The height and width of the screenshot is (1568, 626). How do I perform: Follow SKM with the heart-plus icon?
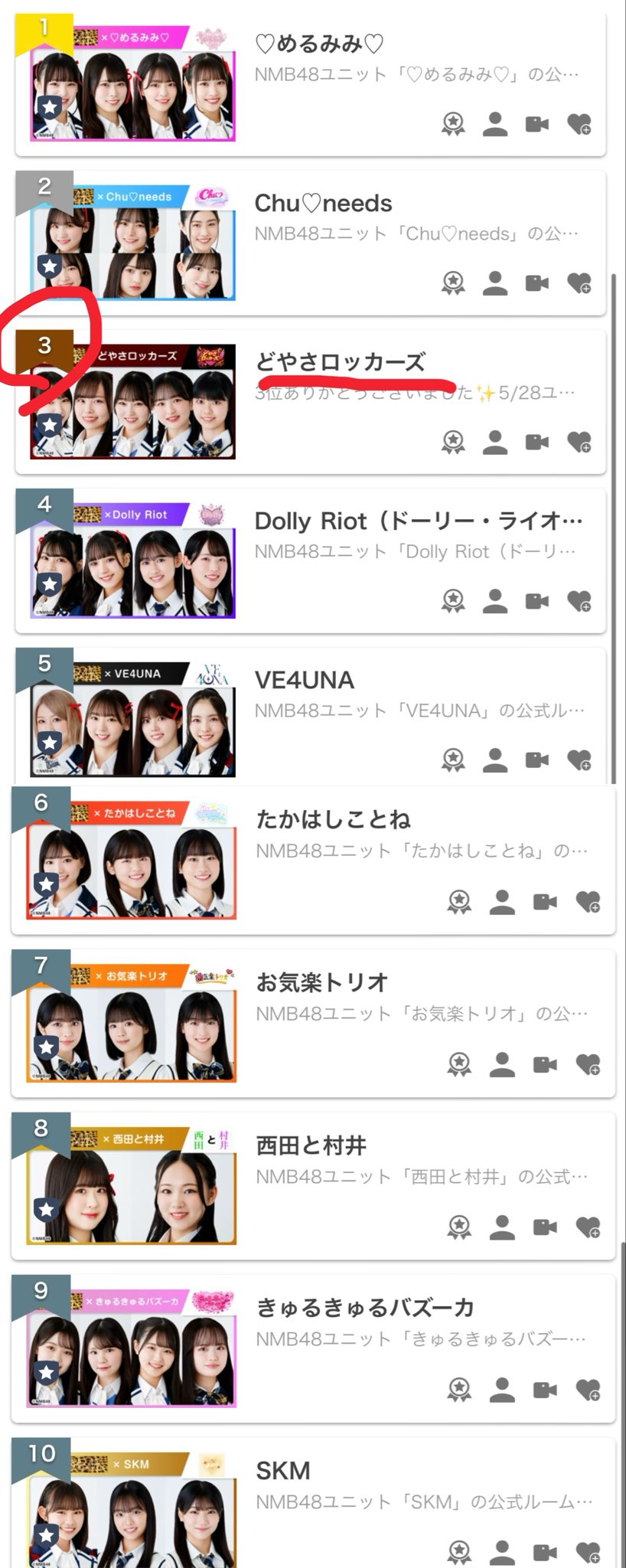(588, 1552)
